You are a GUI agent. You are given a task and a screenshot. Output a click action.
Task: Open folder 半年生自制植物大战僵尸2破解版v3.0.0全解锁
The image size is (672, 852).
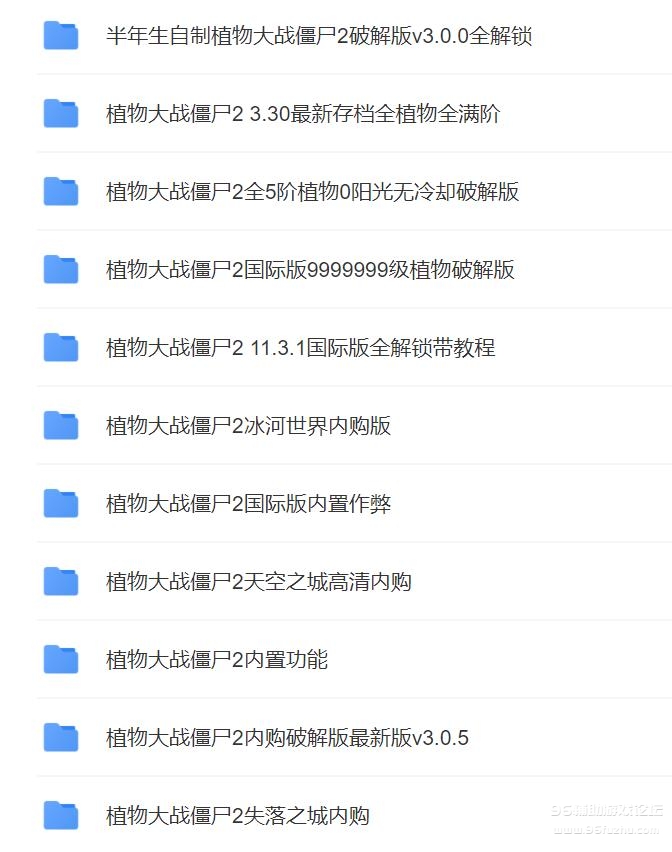[318, 36]
